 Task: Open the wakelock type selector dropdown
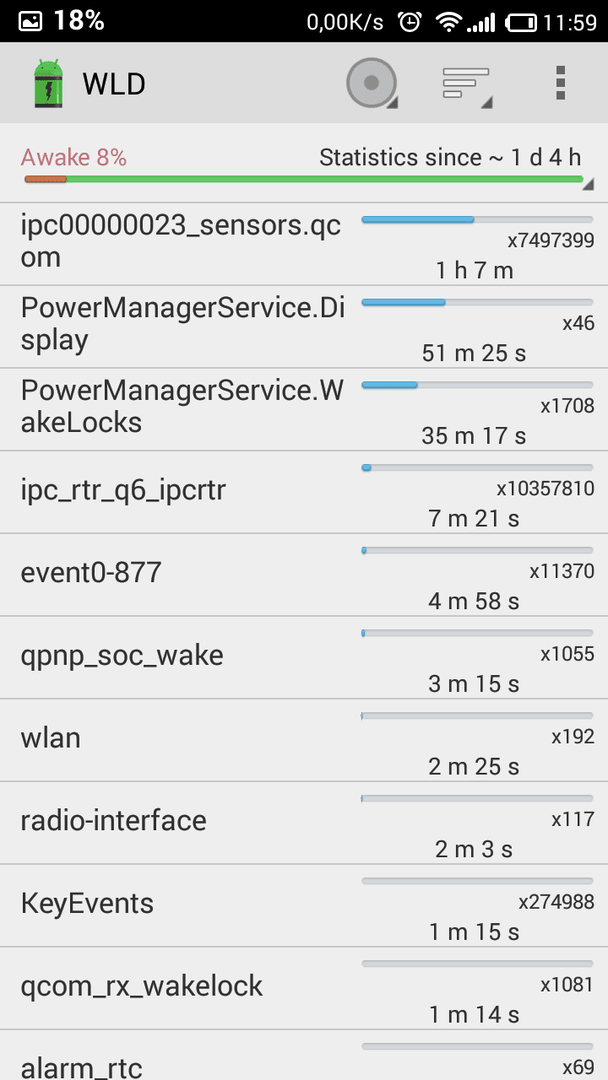pyautogui.click(x=372, y=83)
